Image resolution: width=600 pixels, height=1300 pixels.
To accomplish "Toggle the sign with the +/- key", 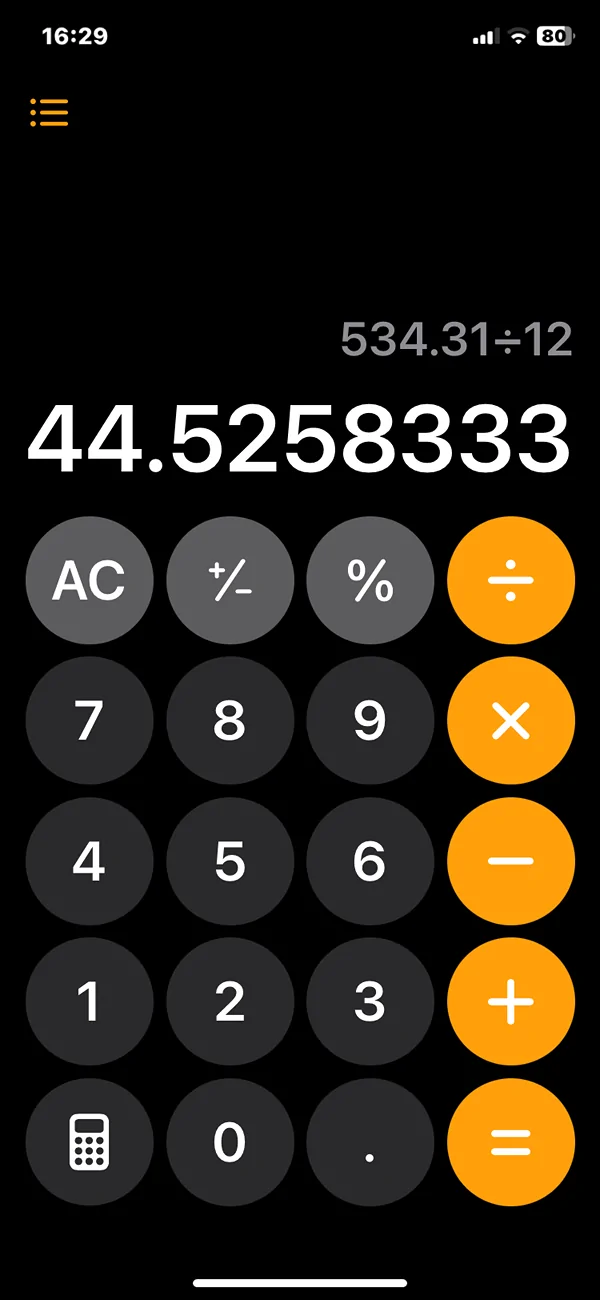I will [x=230, y=580].
